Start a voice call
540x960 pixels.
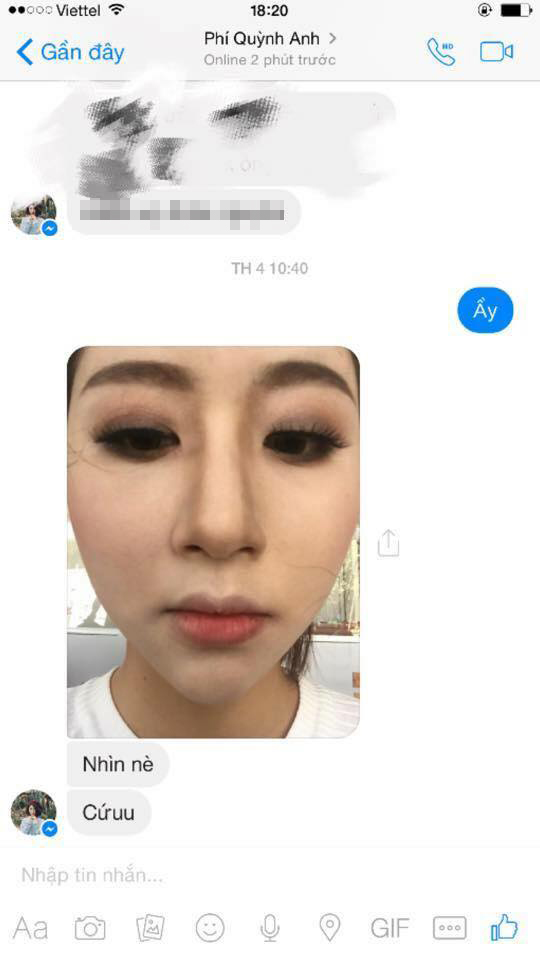click(441, 52)
